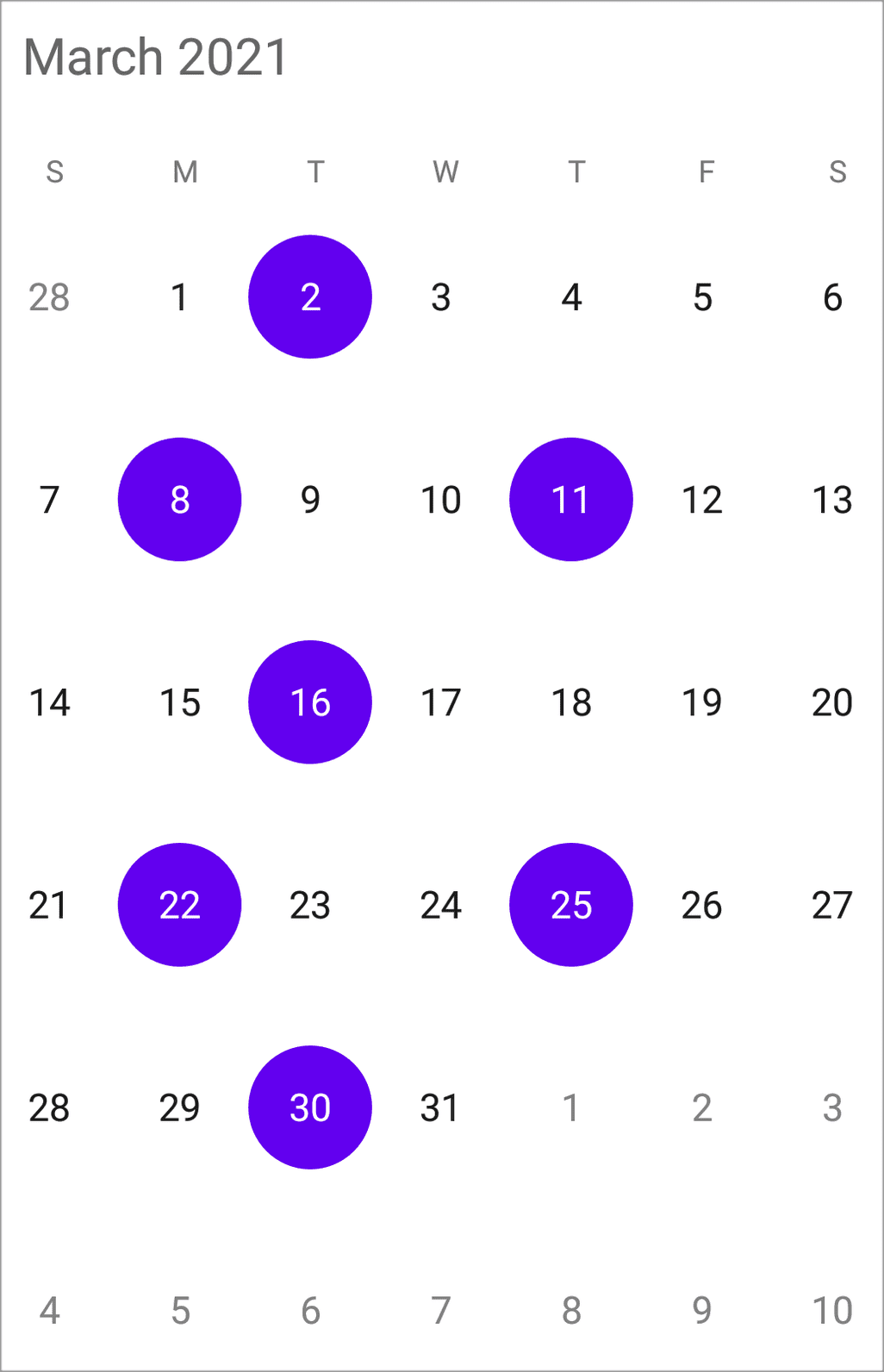
Task: Open the March 2021 month header
Action: pos(155,58)
